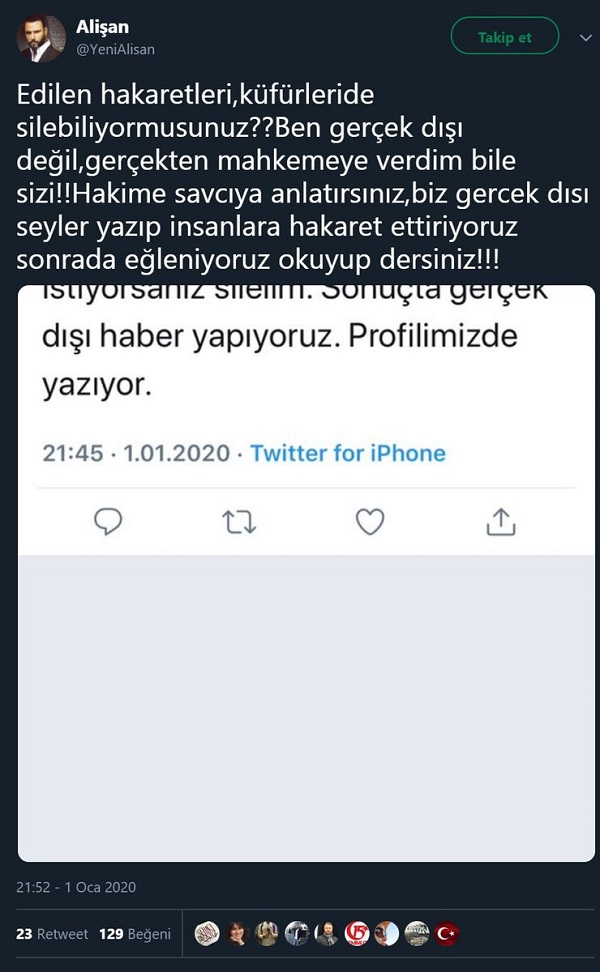Open Alişan's profile picture
This screenshot has width=600, height=972.
40,39
